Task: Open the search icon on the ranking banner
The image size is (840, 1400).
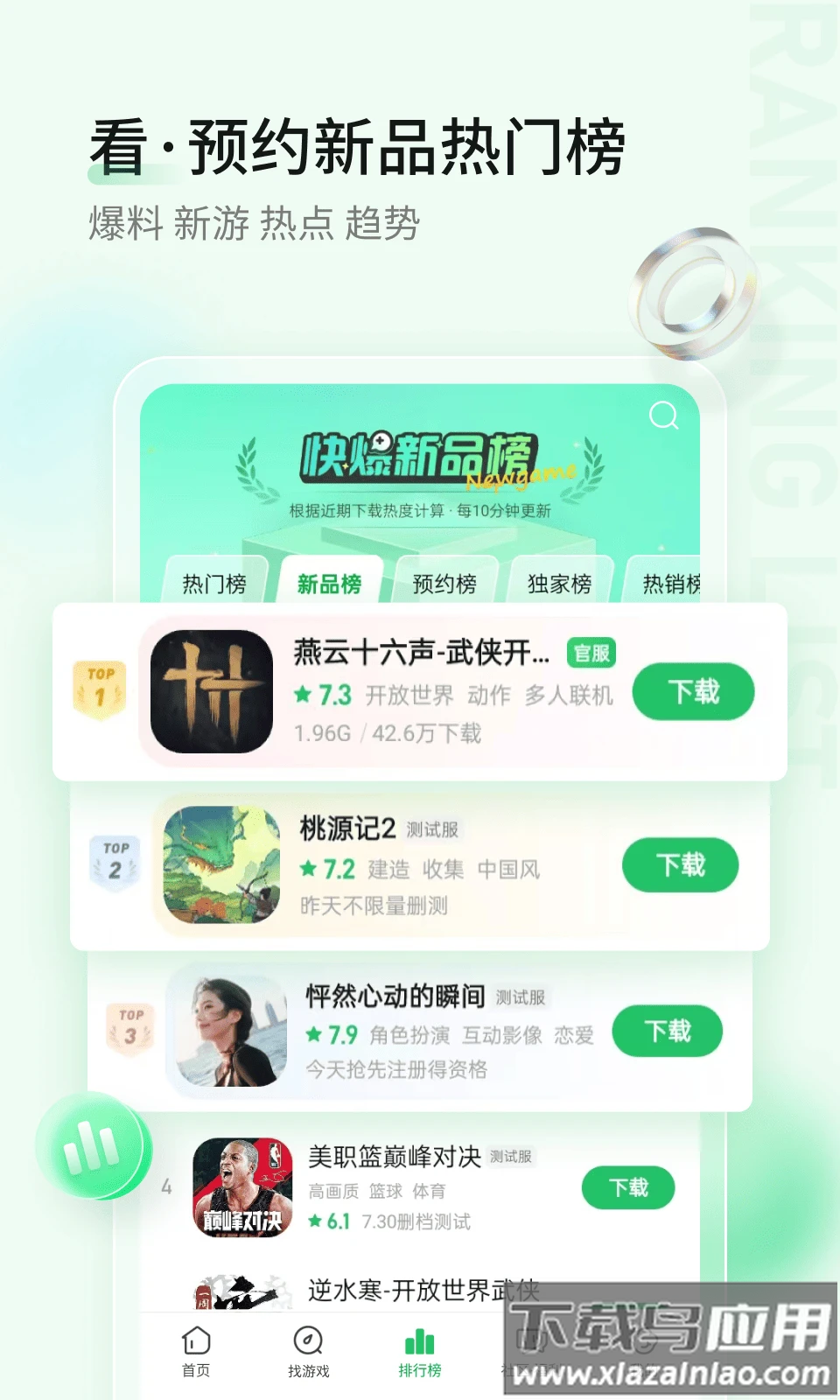Action: [664, 416]
